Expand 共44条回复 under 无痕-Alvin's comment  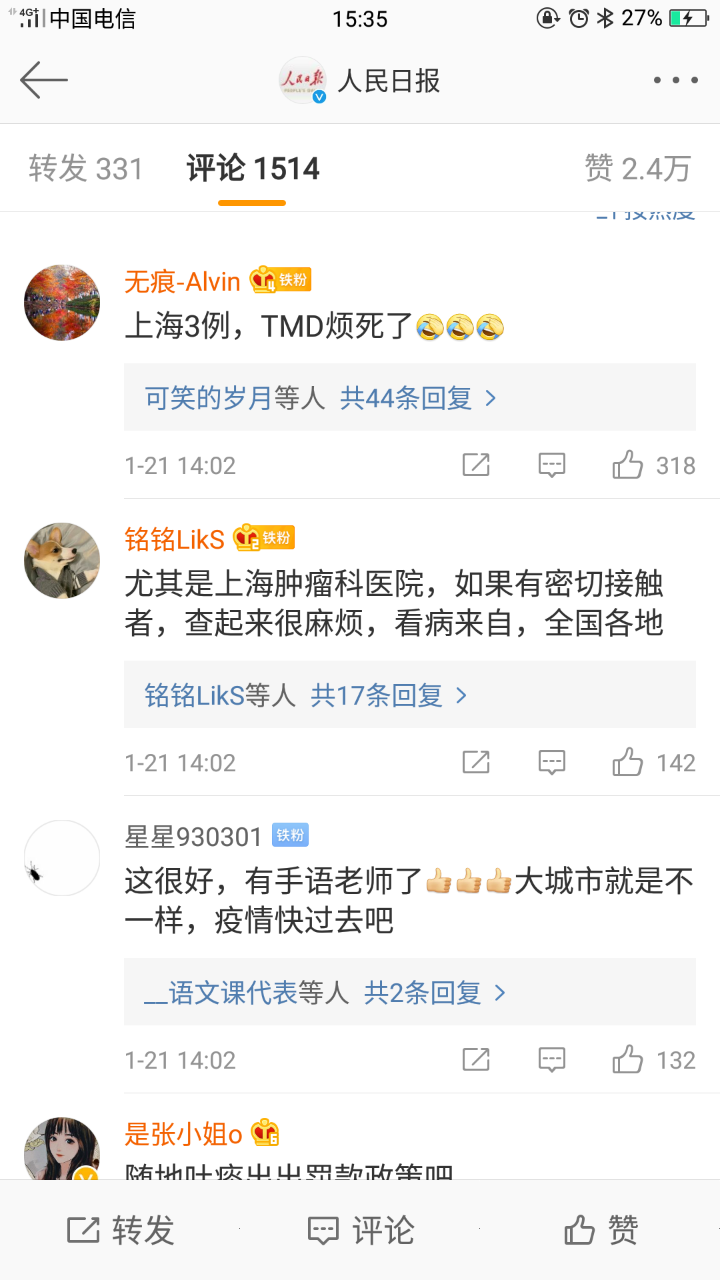pyautogui.click(x=418, y=398)
